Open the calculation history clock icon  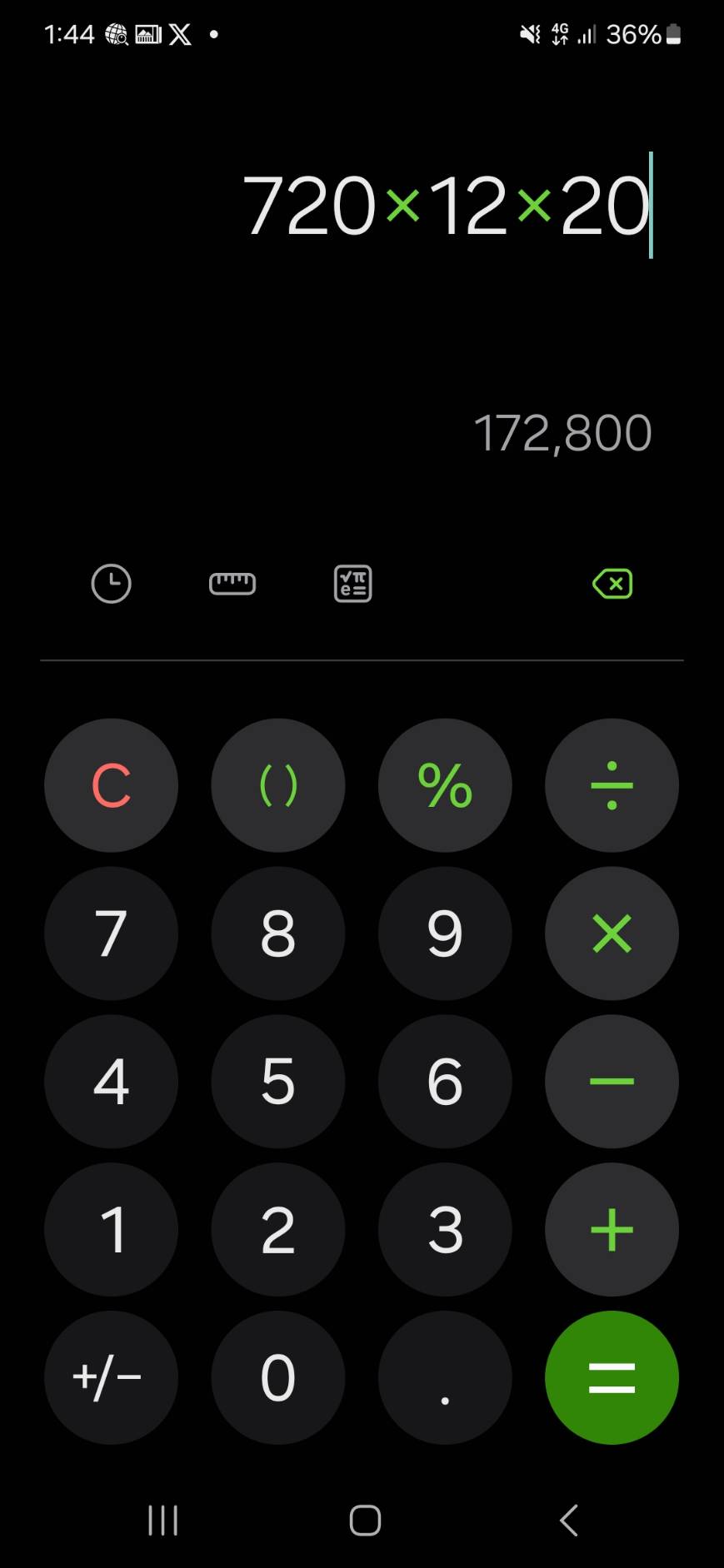[x=111, y=583]
